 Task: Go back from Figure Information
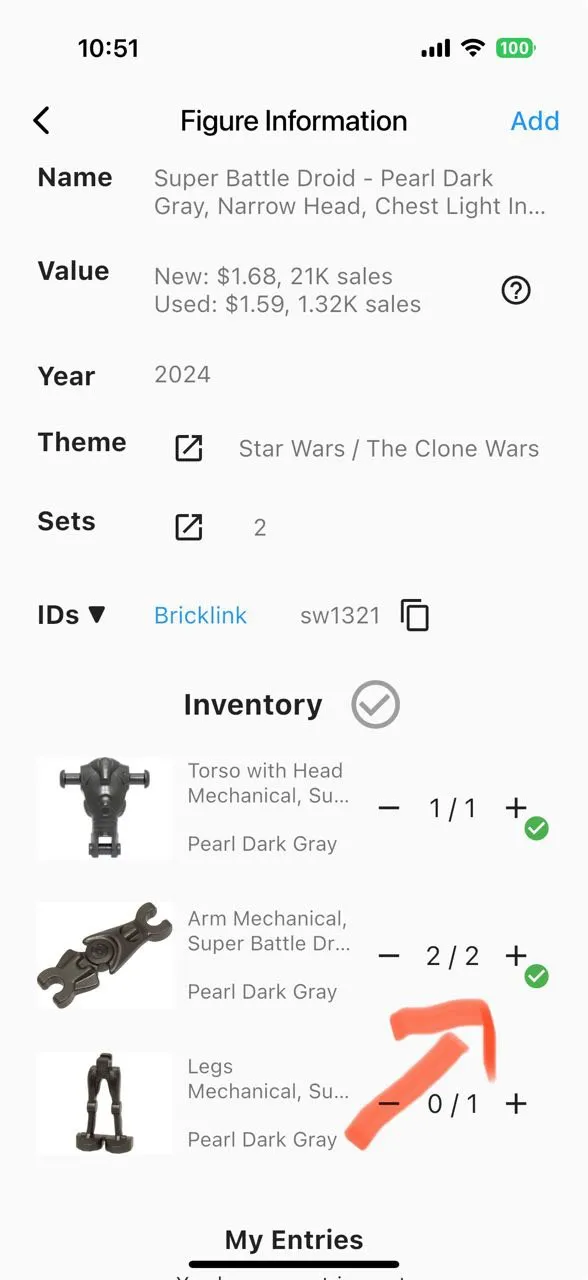(x=41, y=121)
